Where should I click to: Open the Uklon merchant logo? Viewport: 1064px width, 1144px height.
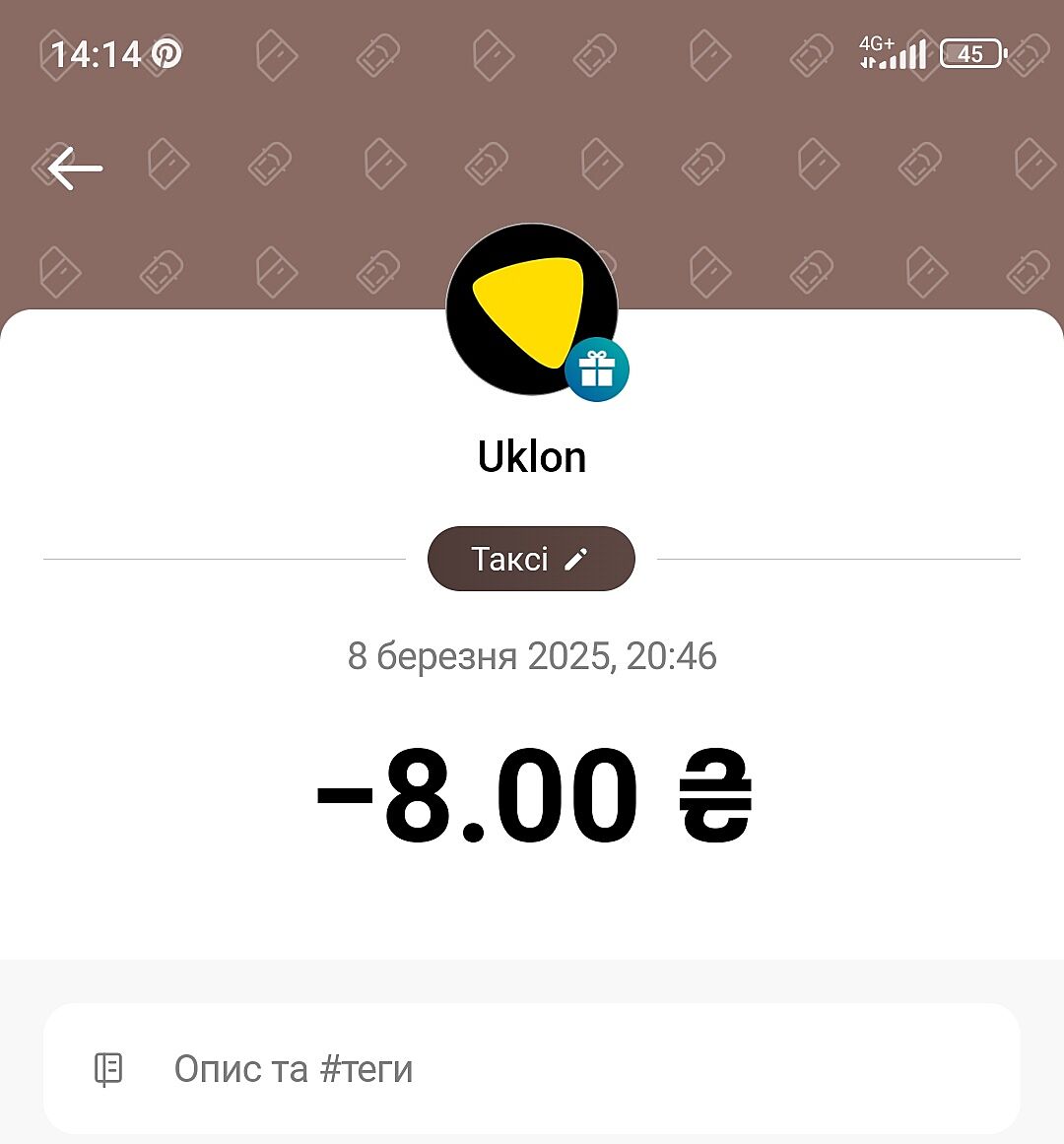(x=531, y=308)
